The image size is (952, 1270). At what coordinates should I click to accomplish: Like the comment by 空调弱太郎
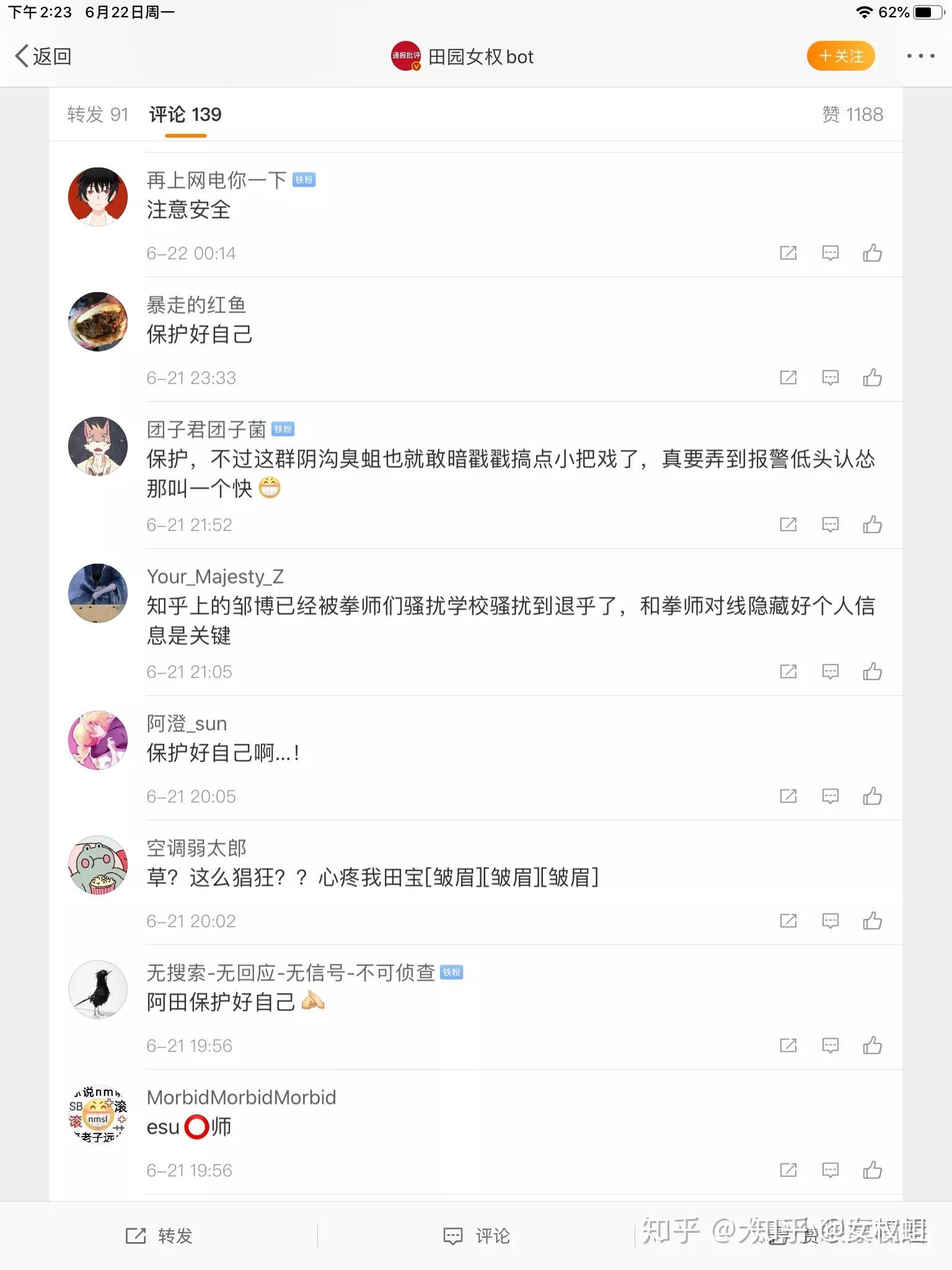(x=872, y=921)
